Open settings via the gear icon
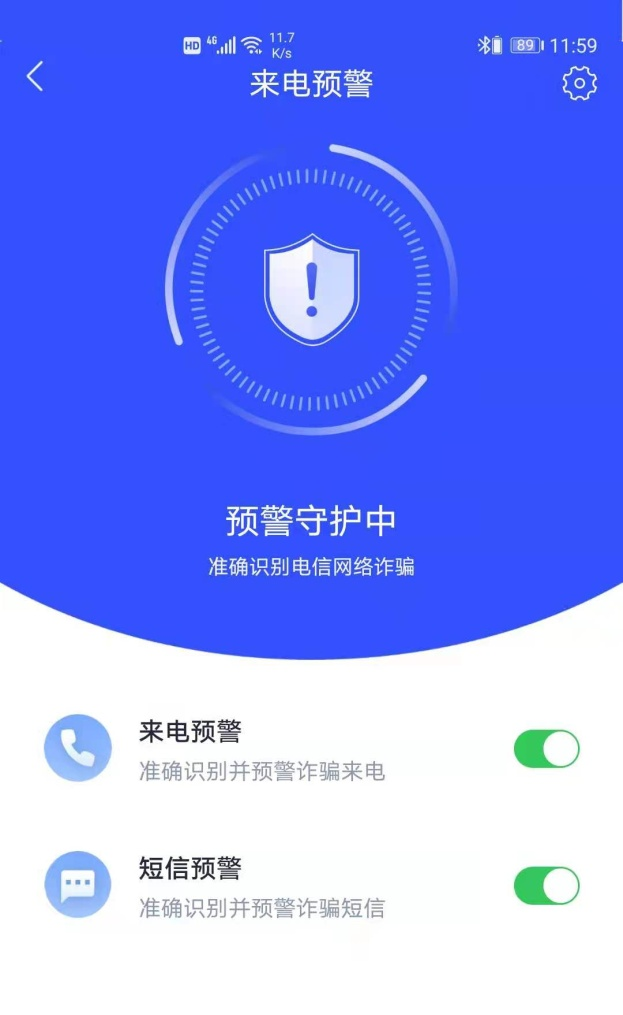This screenshot has width=623, height=1015. tap(579, 84)
